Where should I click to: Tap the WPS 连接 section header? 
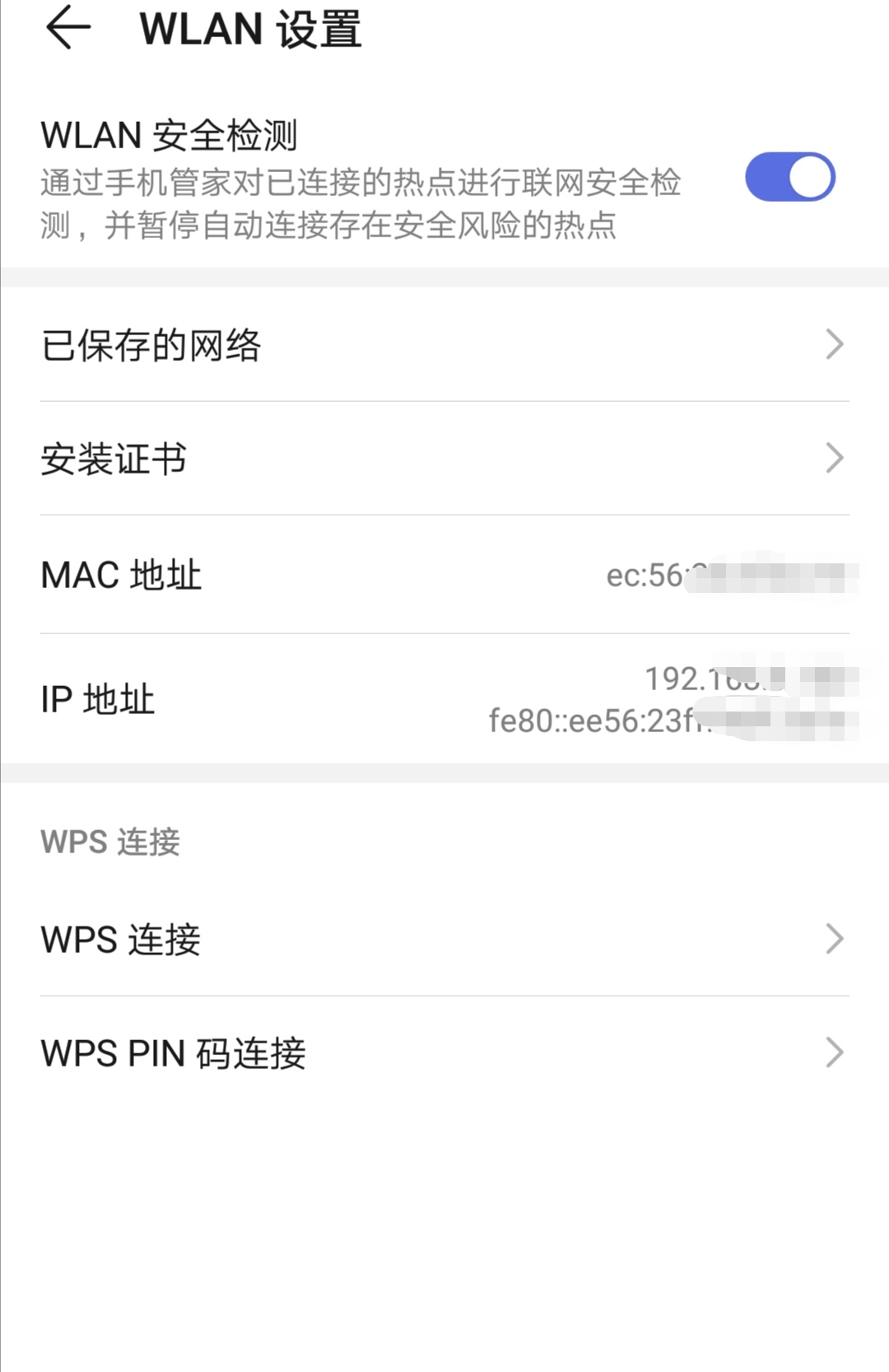[111, 842]
